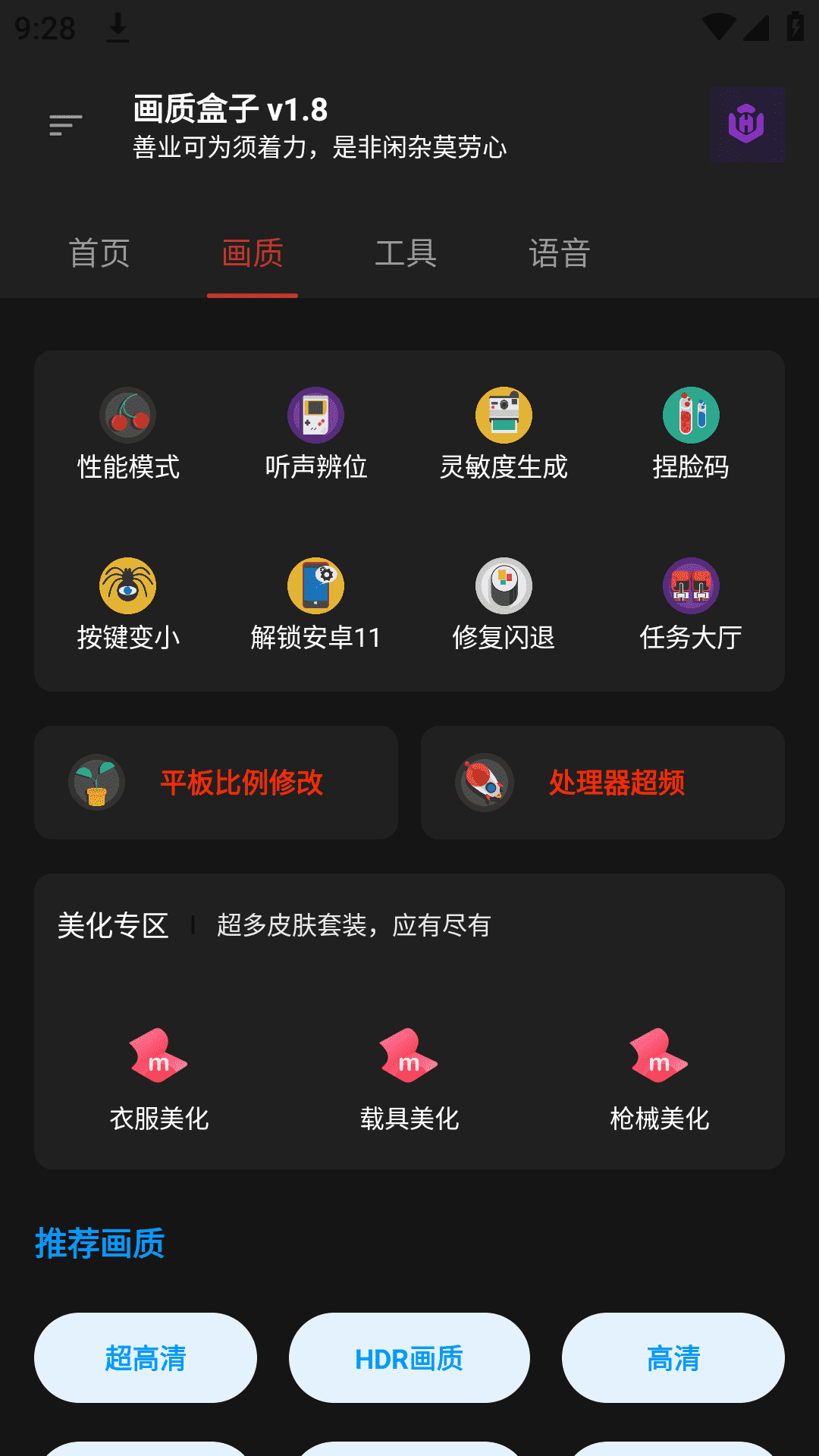Viewport: 819px width, 1456px height.
Task: Open 枪械美化
Action: 660,1080
